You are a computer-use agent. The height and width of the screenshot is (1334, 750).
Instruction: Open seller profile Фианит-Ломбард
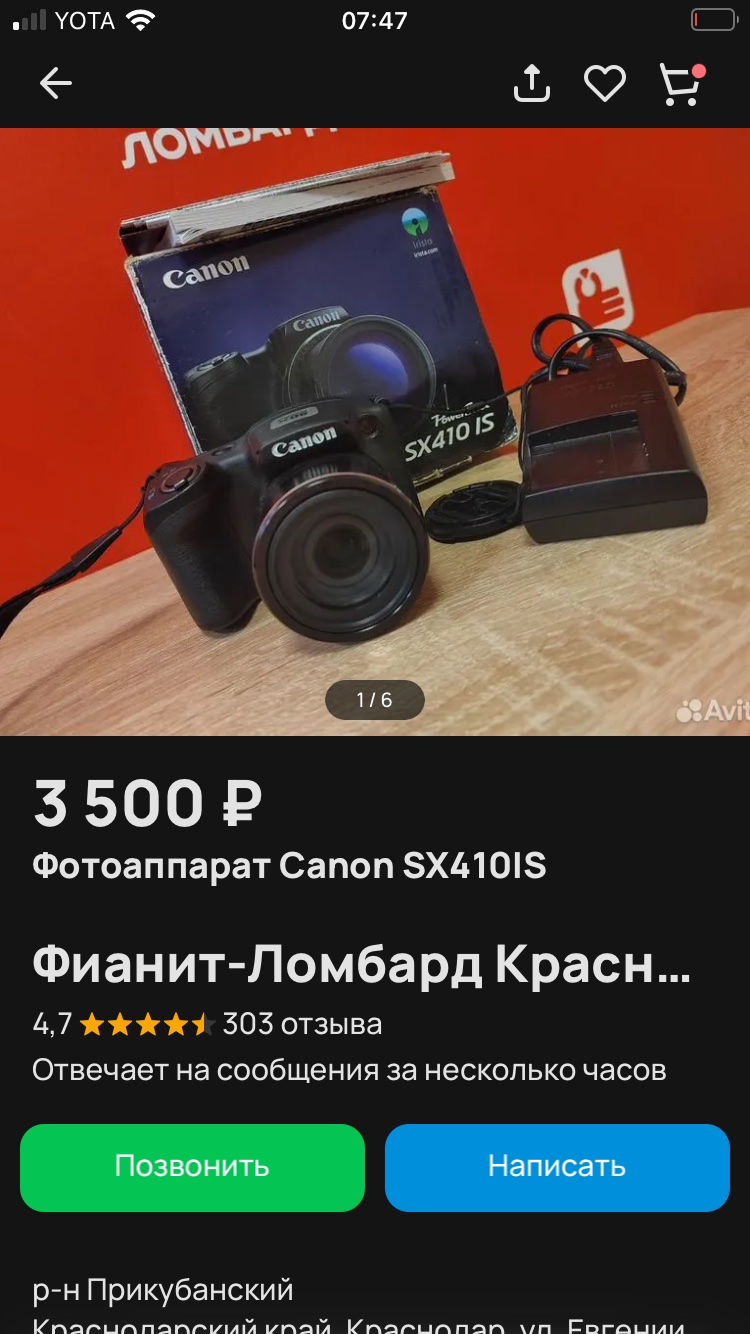click(361, 964)
